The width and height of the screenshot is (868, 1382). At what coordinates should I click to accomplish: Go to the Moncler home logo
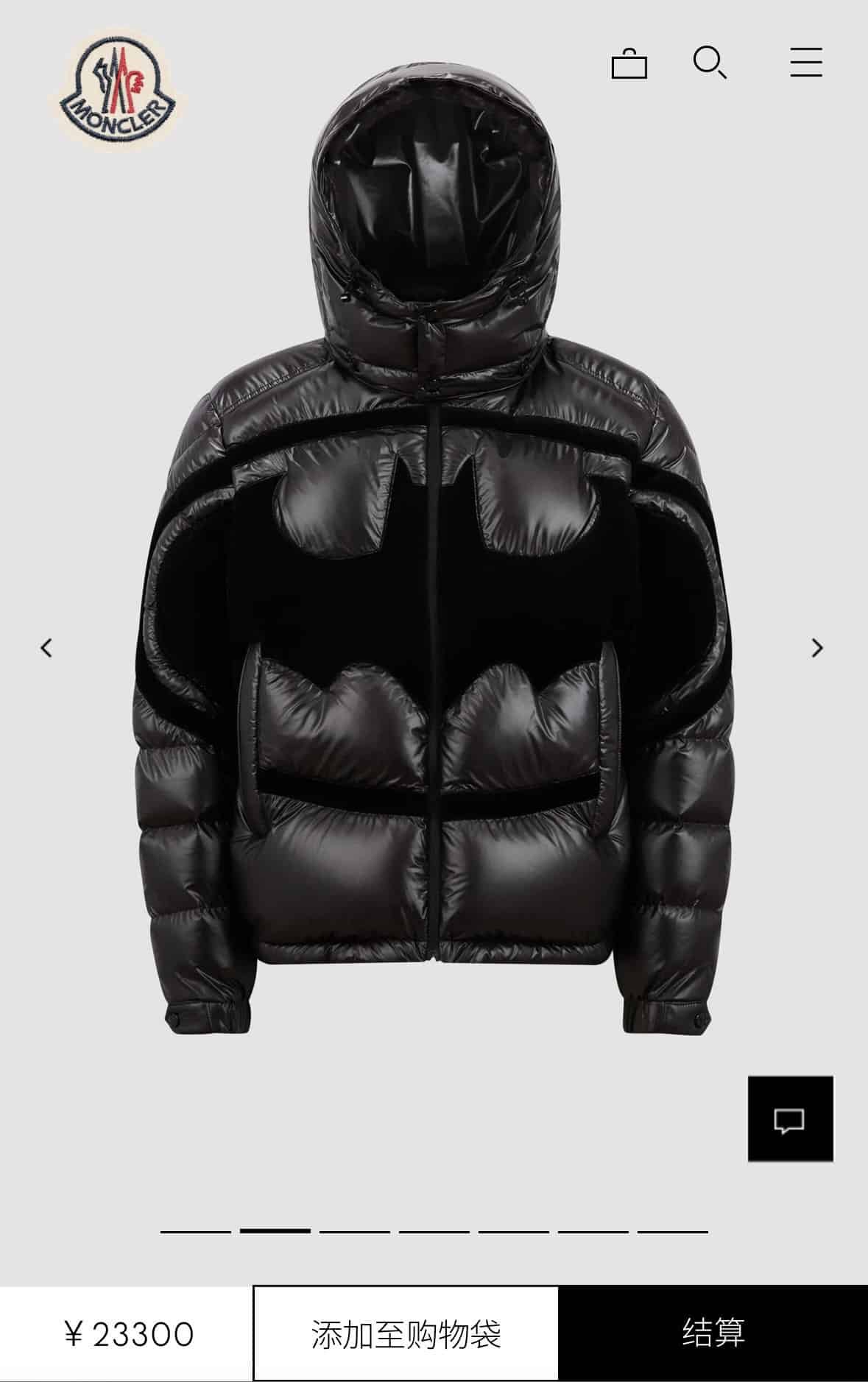pyautogui.click(x=118, y=90)
